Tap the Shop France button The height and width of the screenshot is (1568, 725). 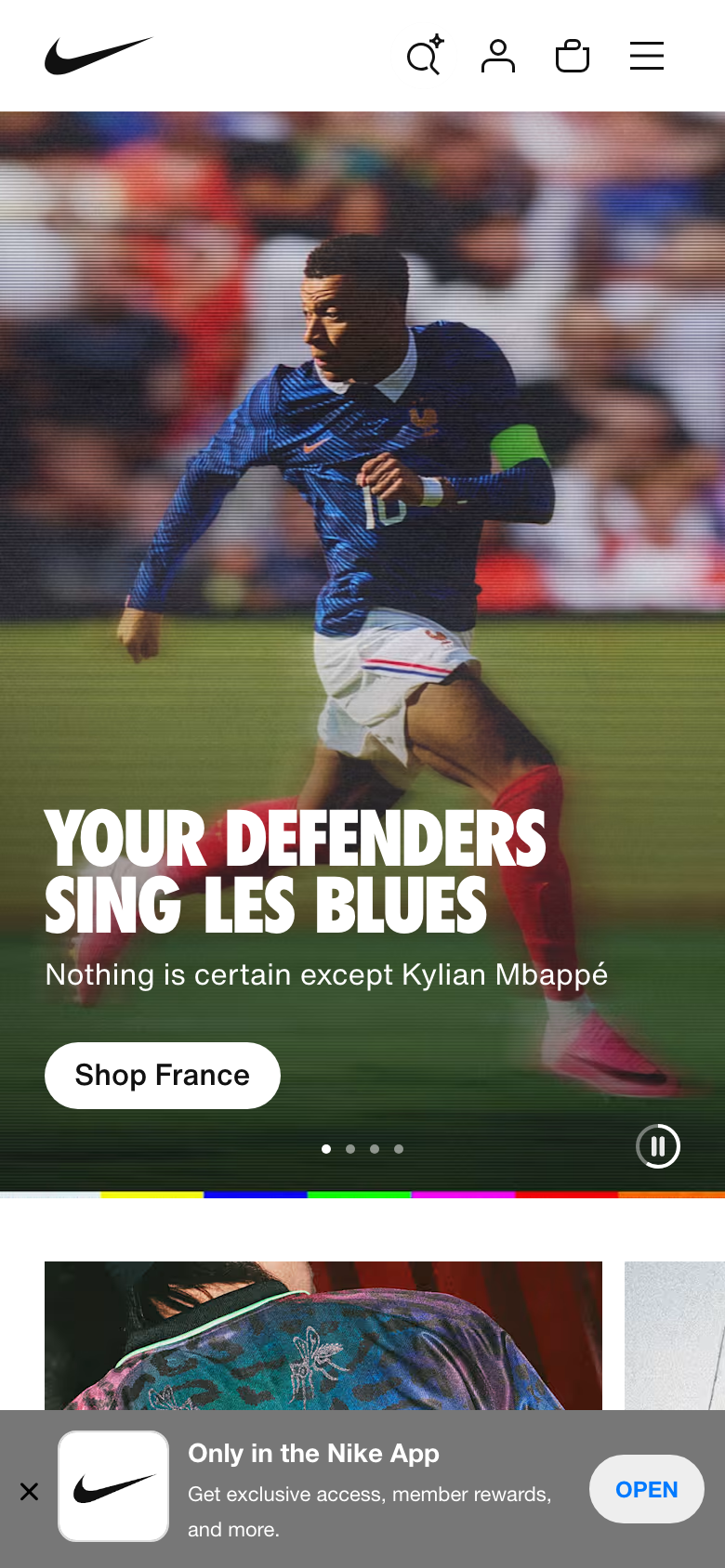(163, 1075)
